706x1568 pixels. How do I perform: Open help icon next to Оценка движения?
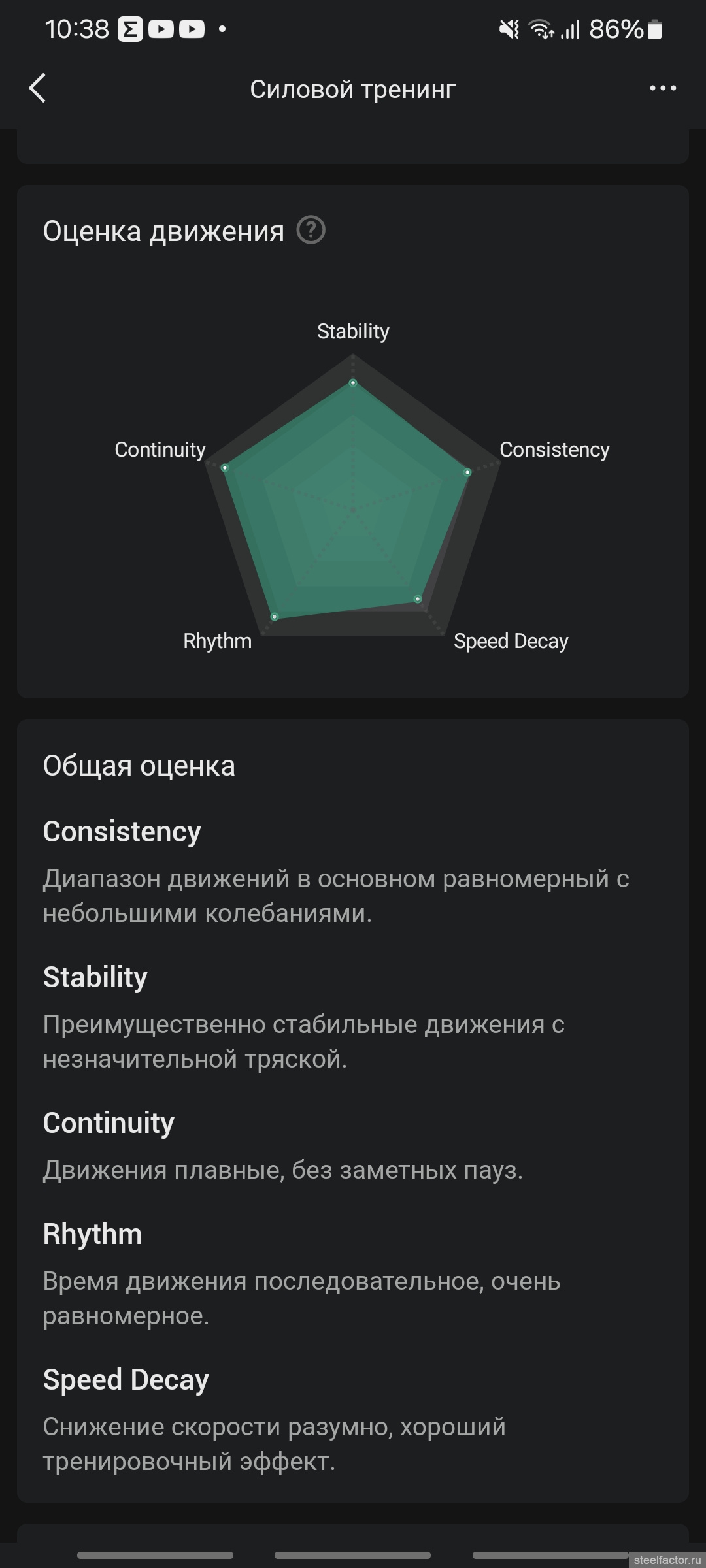[x=311, y=230]
